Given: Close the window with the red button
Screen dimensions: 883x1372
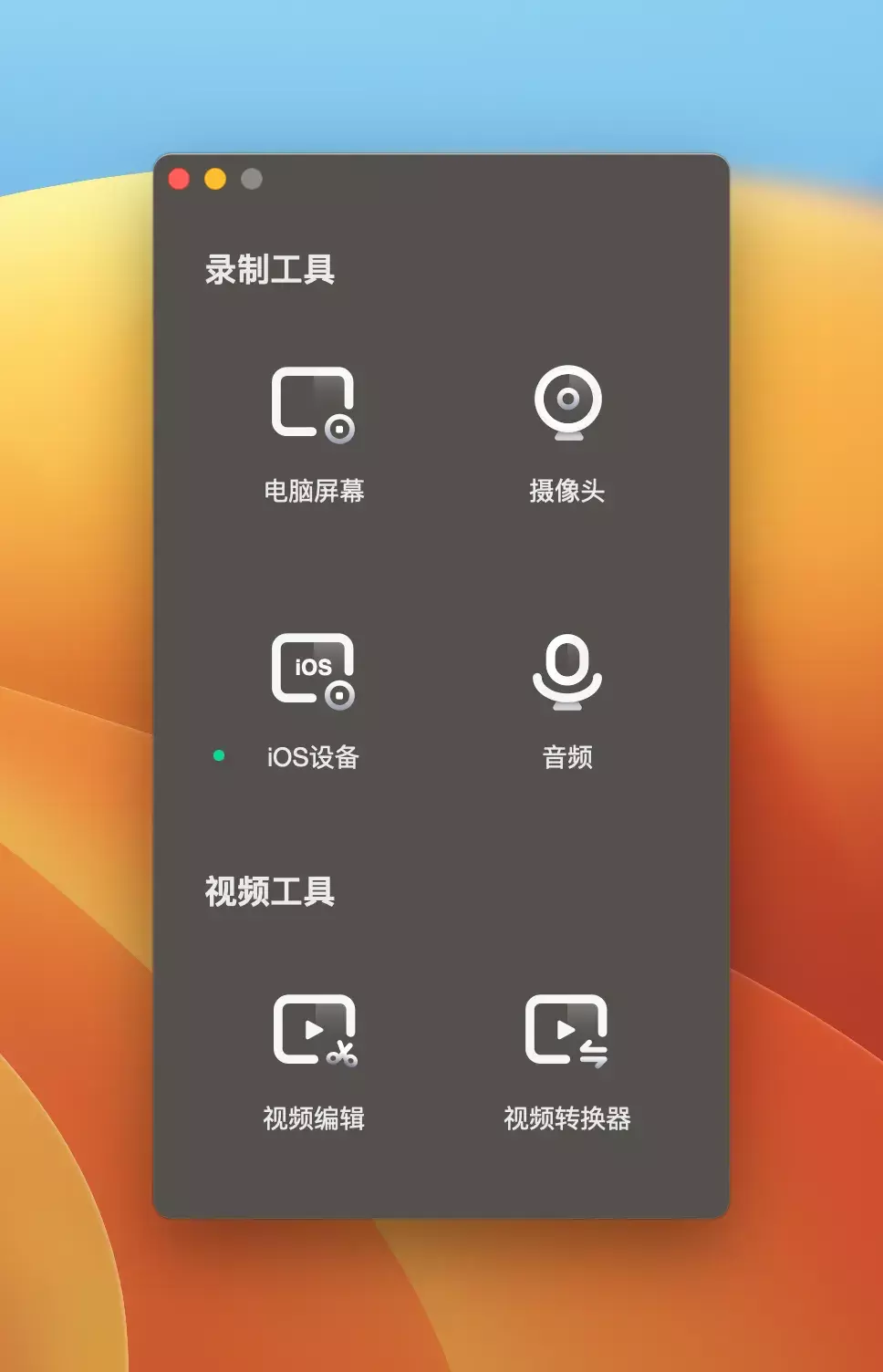Looking at the screenshot, I should (x=180, y=179).
